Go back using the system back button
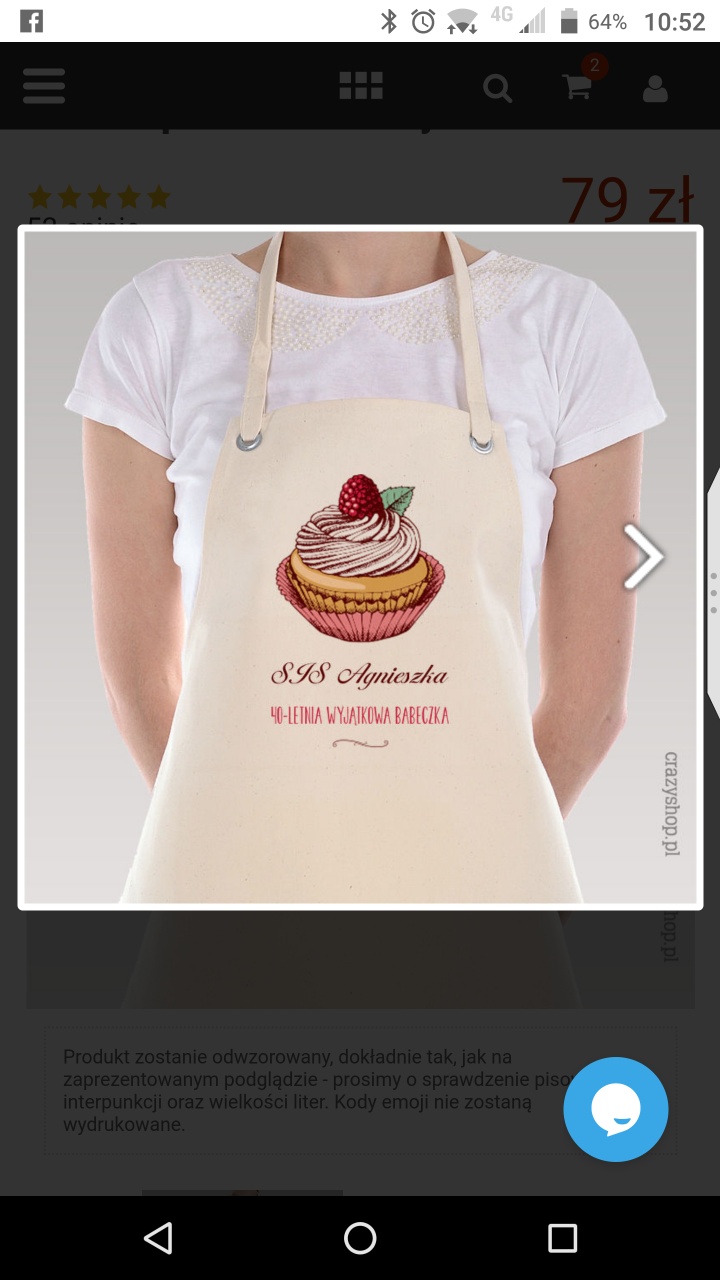Image resolution: width=720 pixels, height=1280 pixels. (158, 1238)
